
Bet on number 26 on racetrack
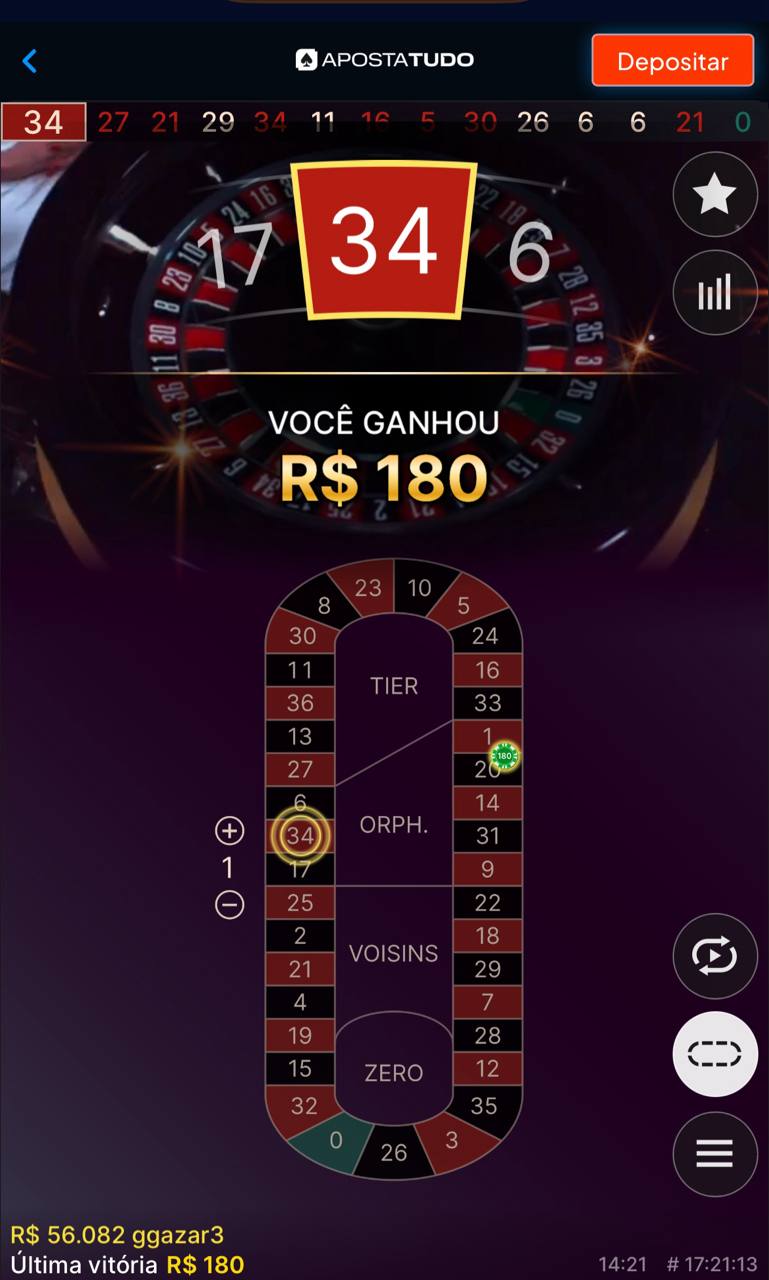[x=394, y=1152]
